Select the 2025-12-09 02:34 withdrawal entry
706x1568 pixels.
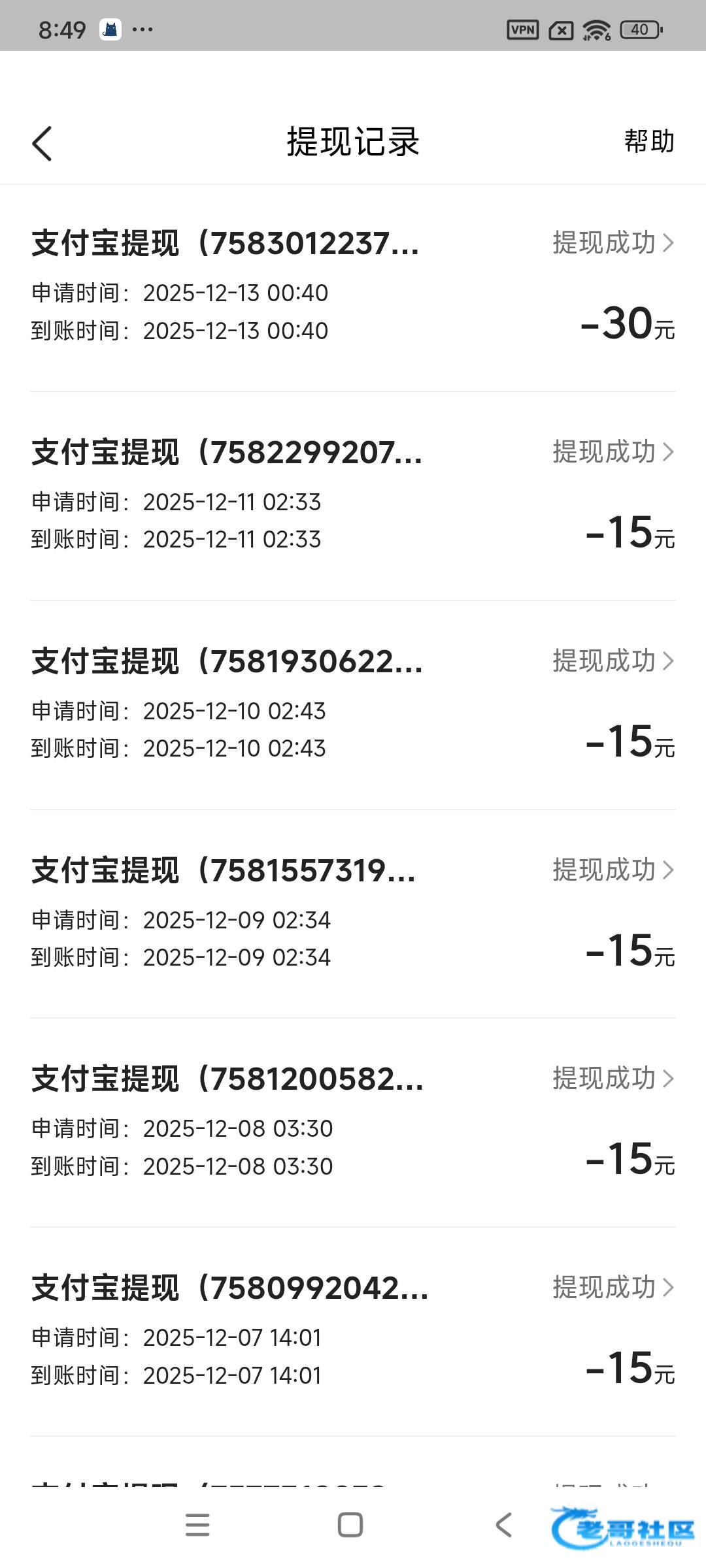pos(353,913)
